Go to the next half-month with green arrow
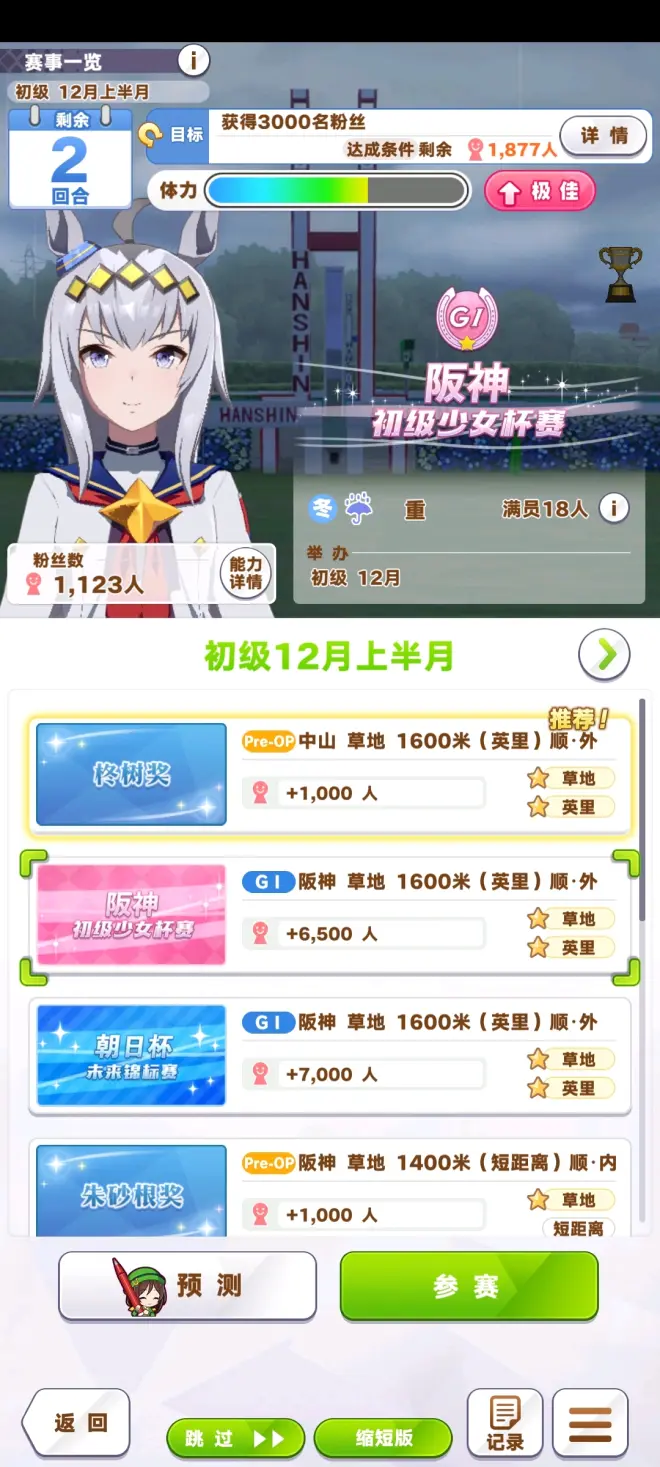 point(604,655)
